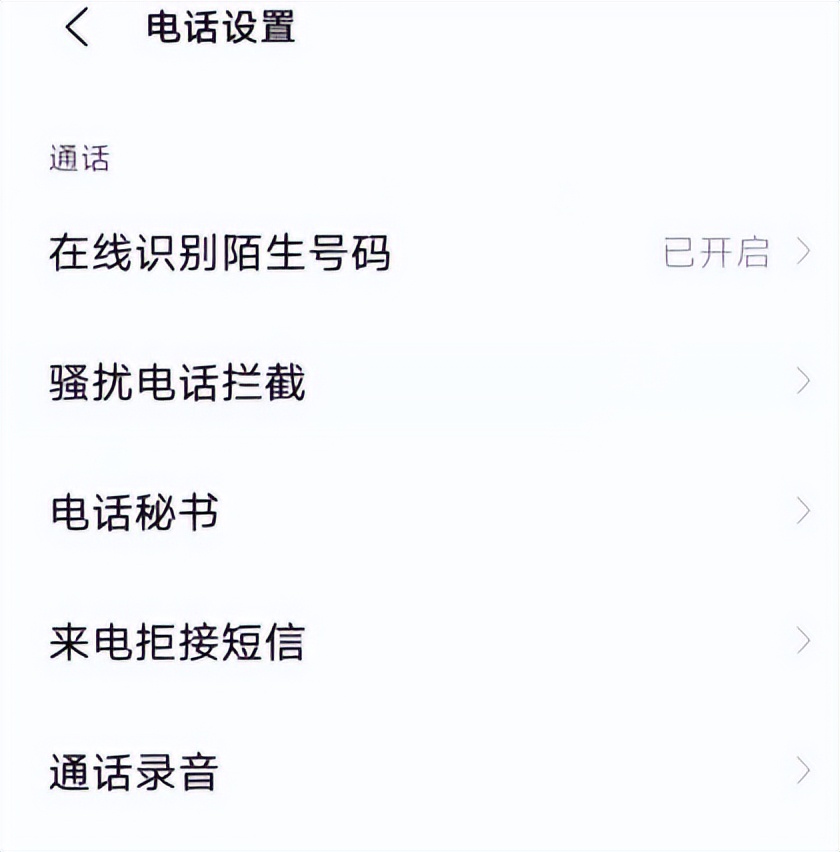Image resolution: width=840 pixels, height=852 pixels.
Task: Click the 已开启 status text
Action: click(x=716, y=253)
